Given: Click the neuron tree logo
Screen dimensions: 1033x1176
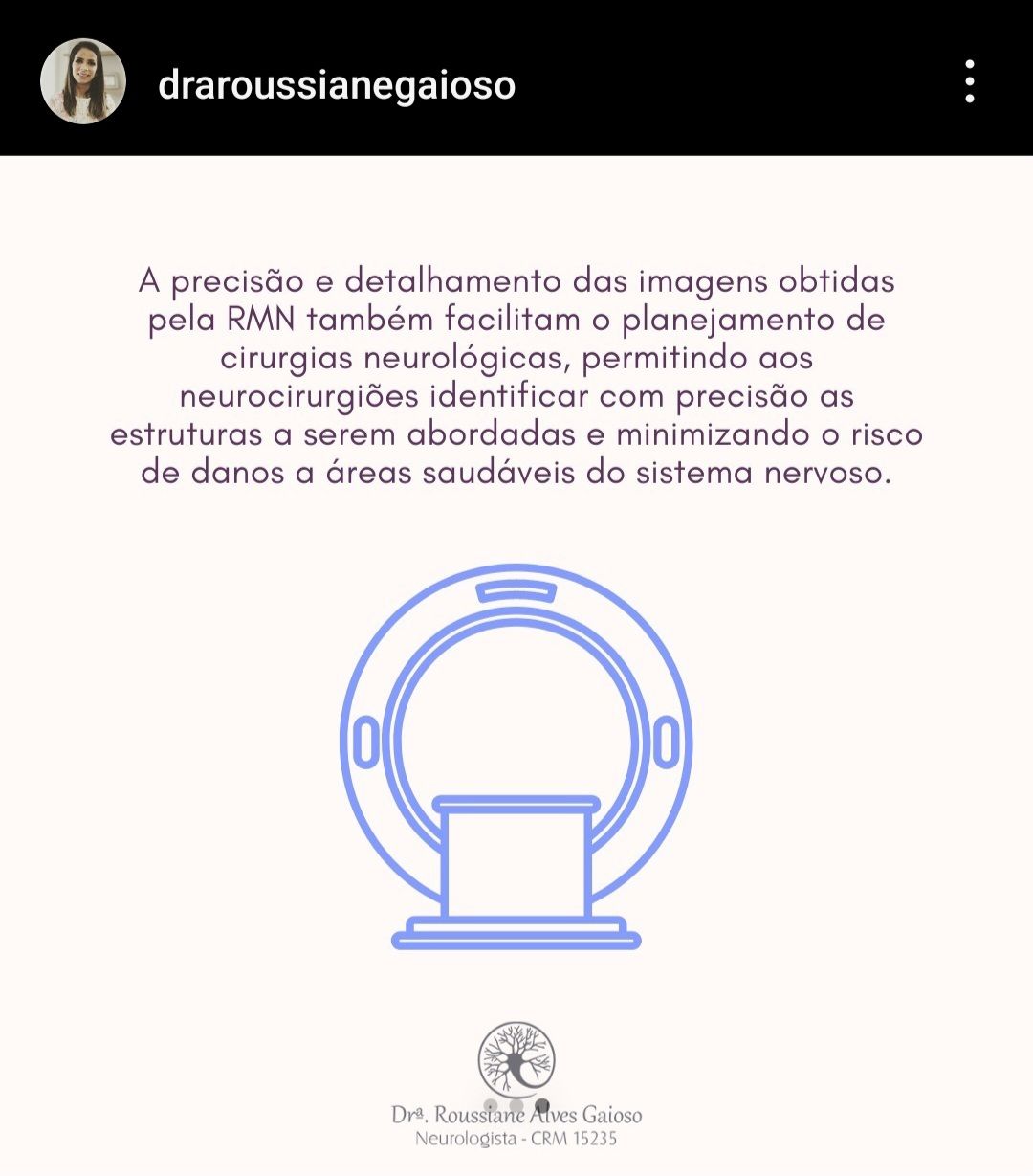Looking at the screenshot, I should point(516,1062).
